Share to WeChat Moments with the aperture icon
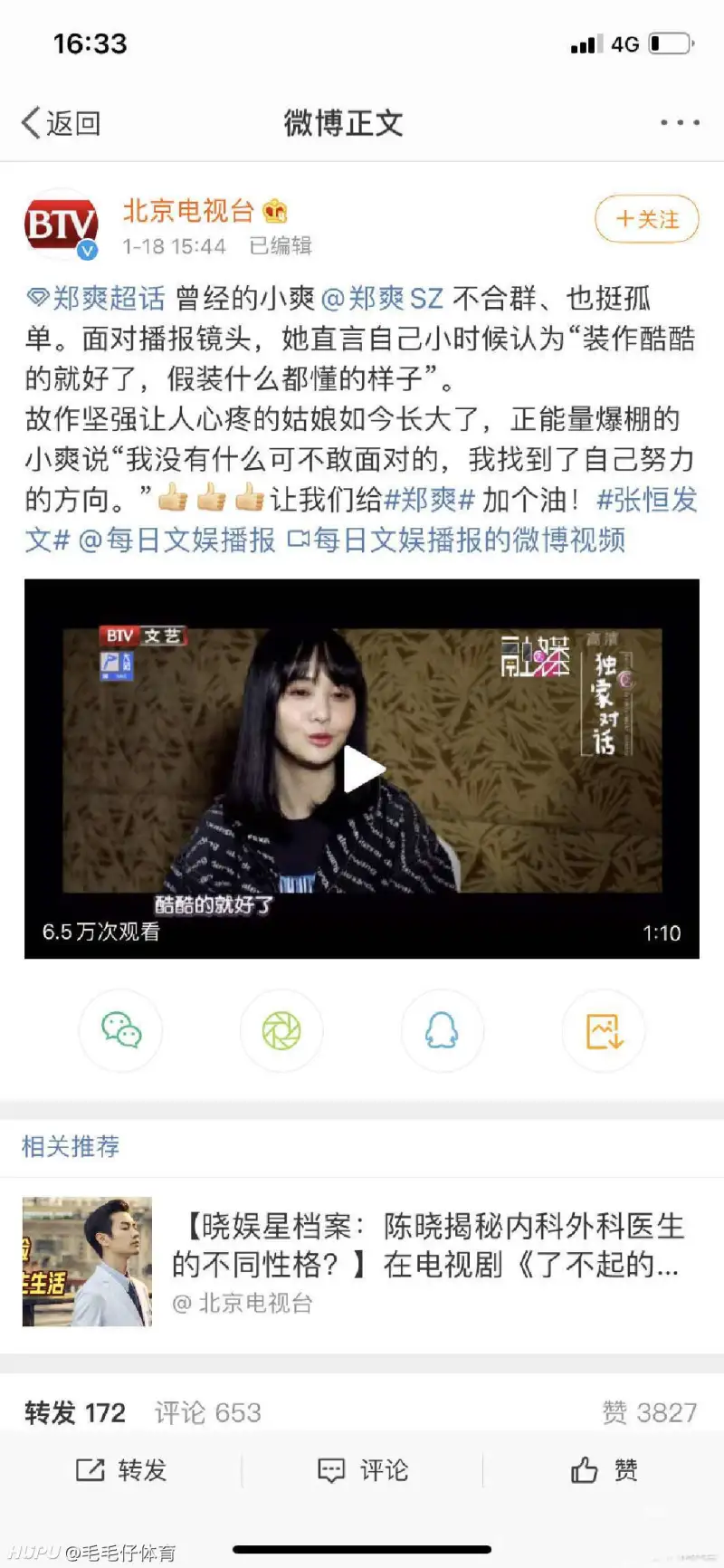The image size is (724, 1568). pos(281,1030)
